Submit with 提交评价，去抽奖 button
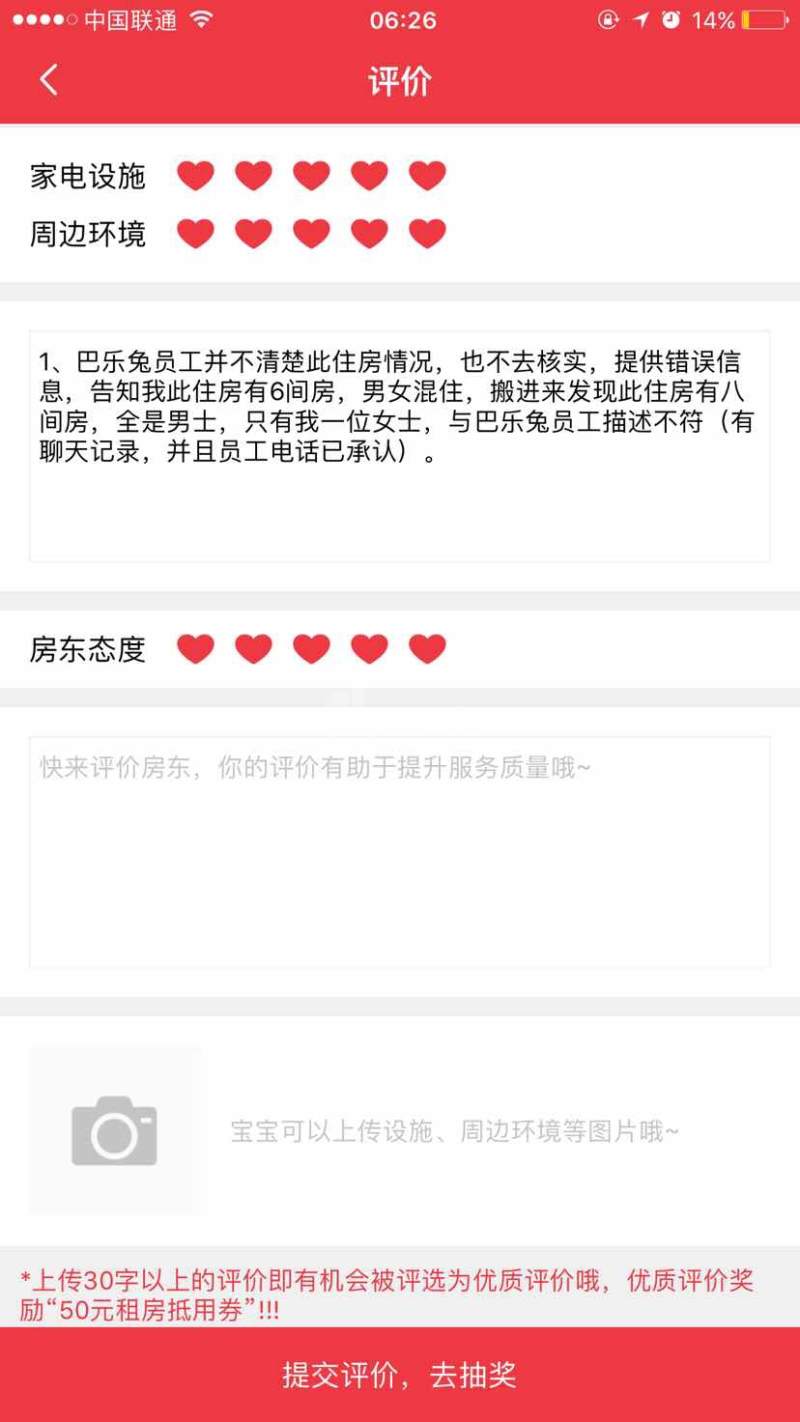The image size is (800, 1422). click(x=400, y=1375)
